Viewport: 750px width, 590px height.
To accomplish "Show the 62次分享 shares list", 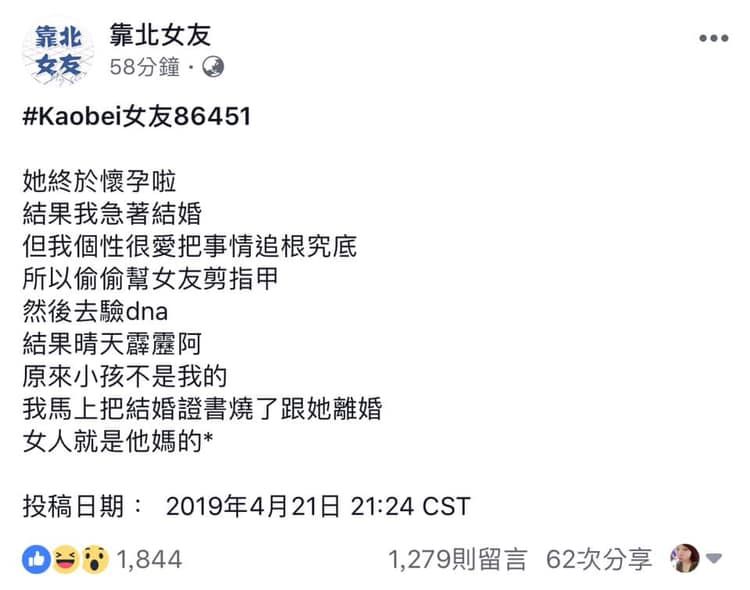I will tap(600, 559).
